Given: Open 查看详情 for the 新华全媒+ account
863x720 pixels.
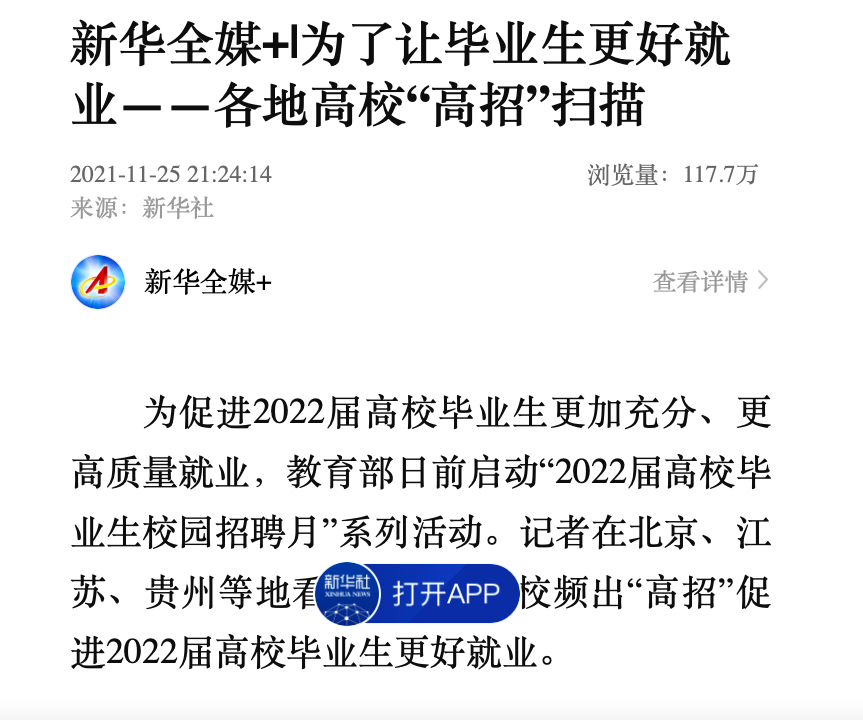Looking at the screenshot, I should click(710, 282).
